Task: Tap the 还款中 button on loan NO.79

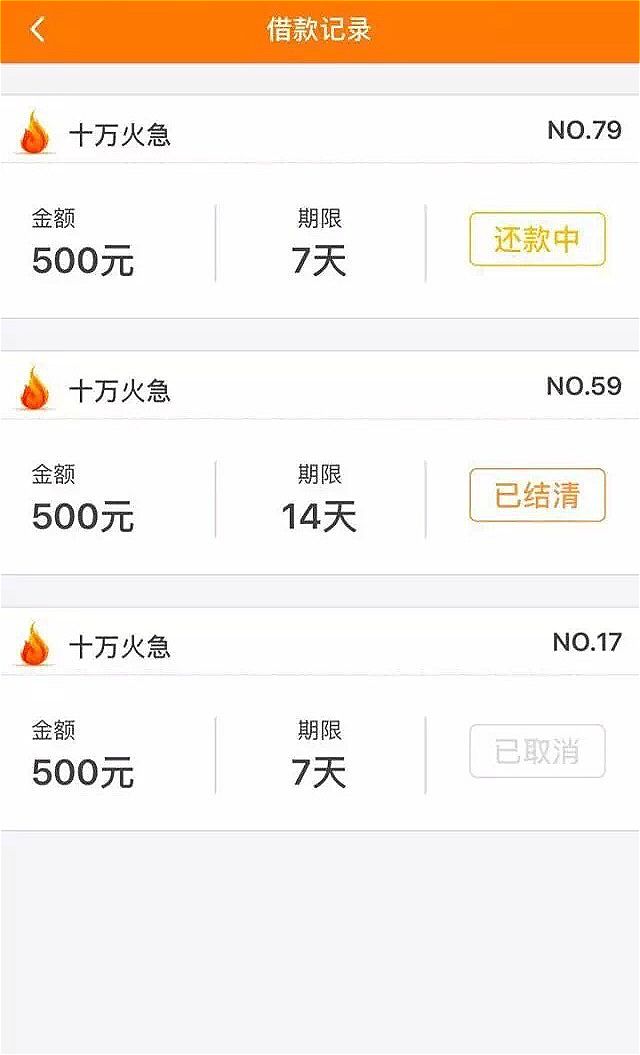Action: point(537,239)
